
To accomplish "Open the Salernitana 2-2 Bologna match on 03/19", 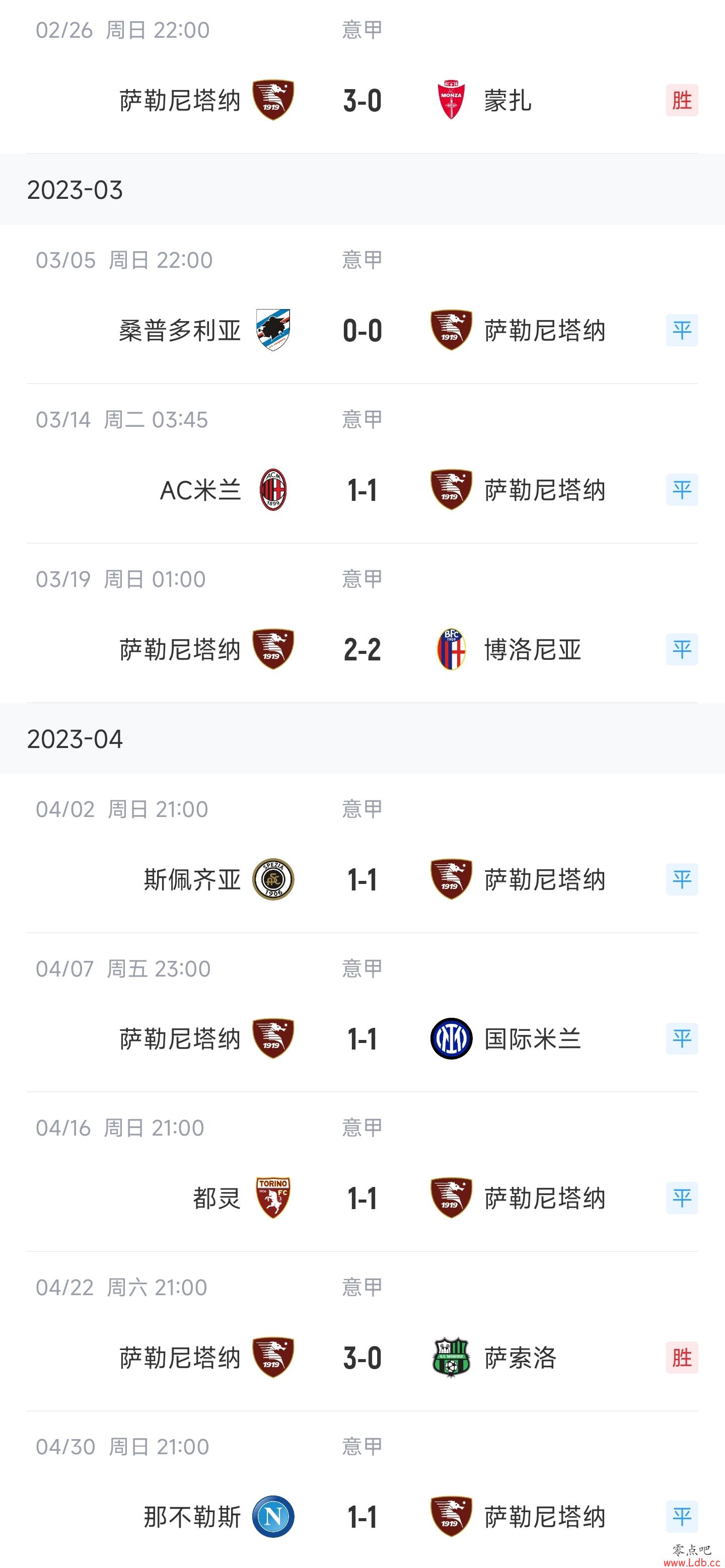I will pyautogui.click(x=362, y=649).
